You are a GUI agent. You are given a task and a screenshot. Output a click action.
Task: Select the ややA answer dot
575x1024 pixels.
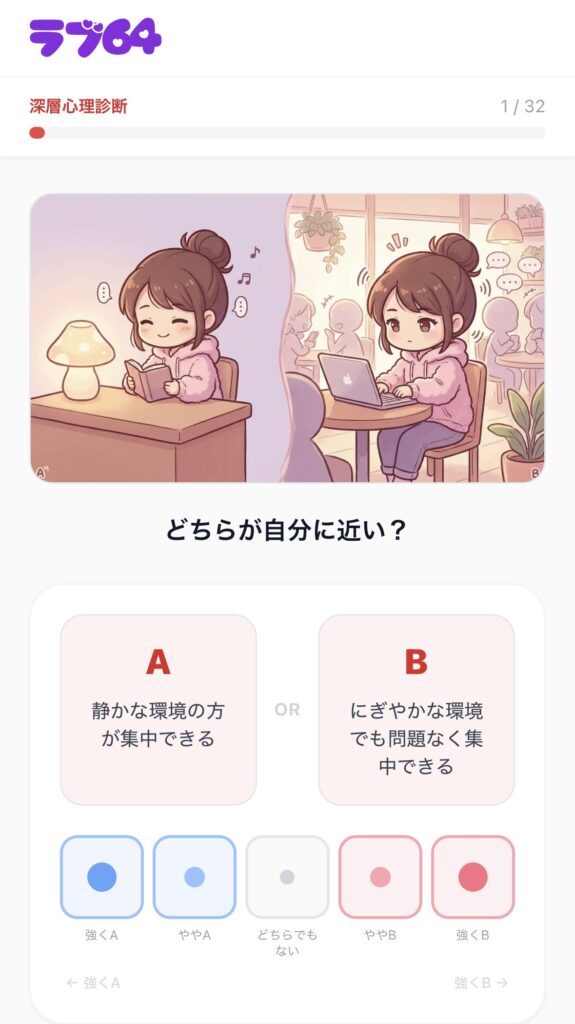click(195, 877)
